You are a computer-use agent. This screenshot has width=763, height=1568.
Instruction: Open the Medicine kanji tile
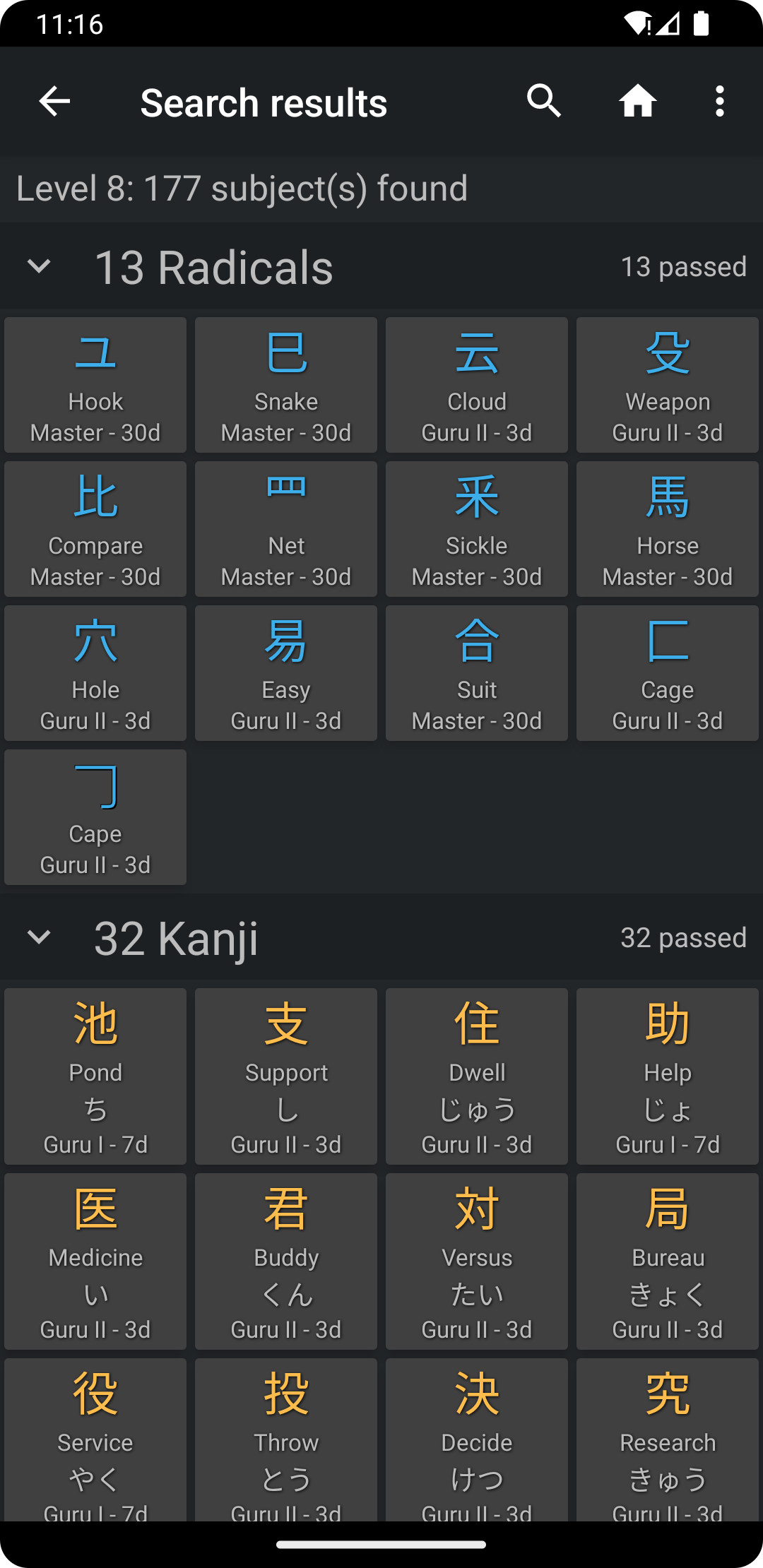click(x=95, y=1261)
